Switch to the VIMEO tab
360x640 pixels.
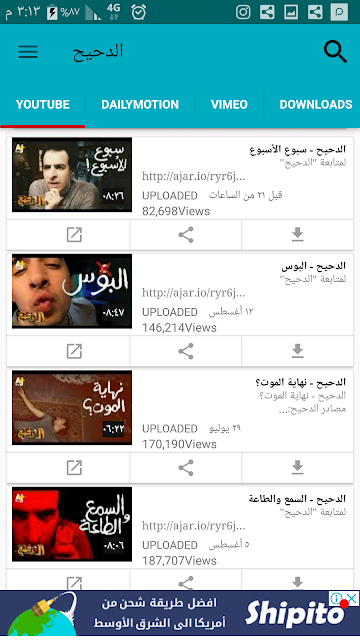pos(229,104)
